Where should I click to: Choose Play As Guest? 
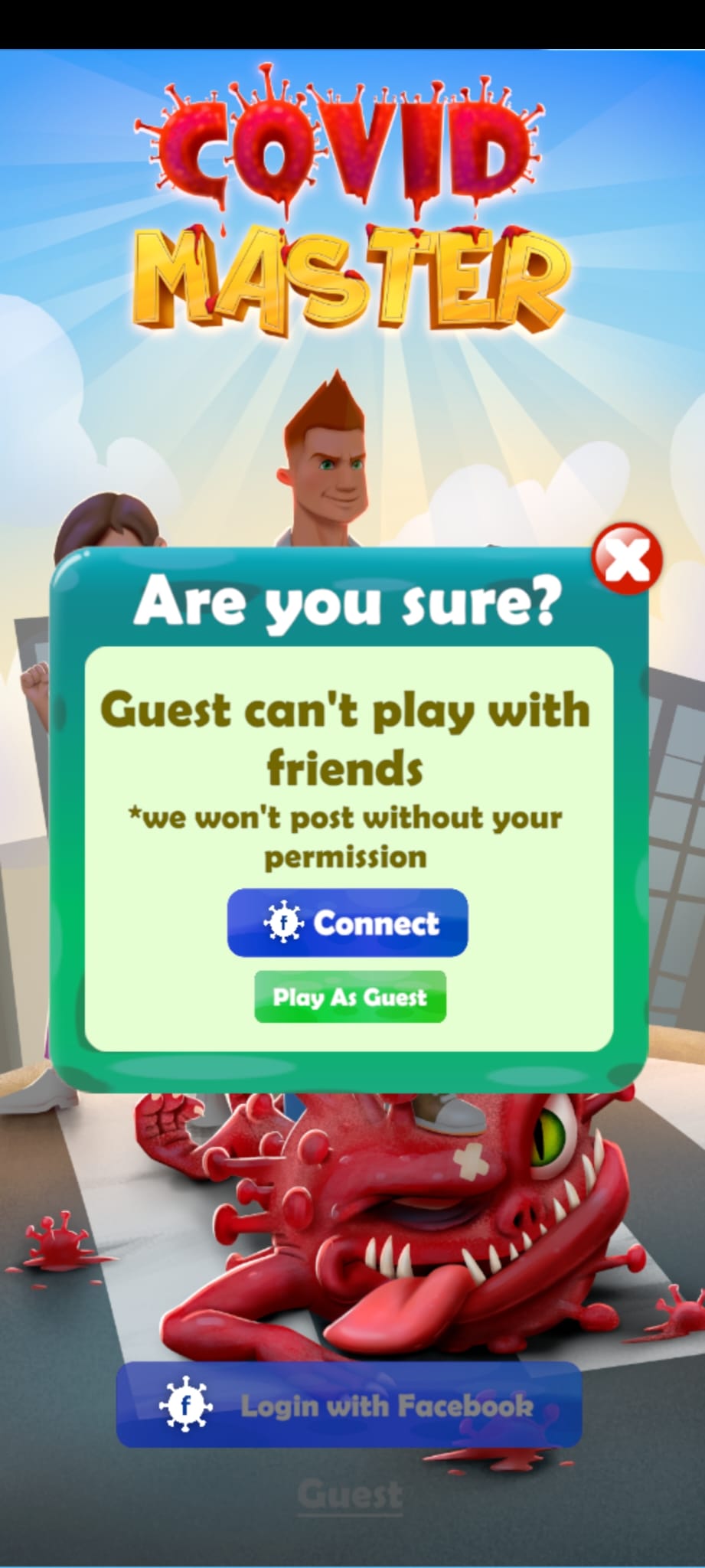[x=350, y=997]
